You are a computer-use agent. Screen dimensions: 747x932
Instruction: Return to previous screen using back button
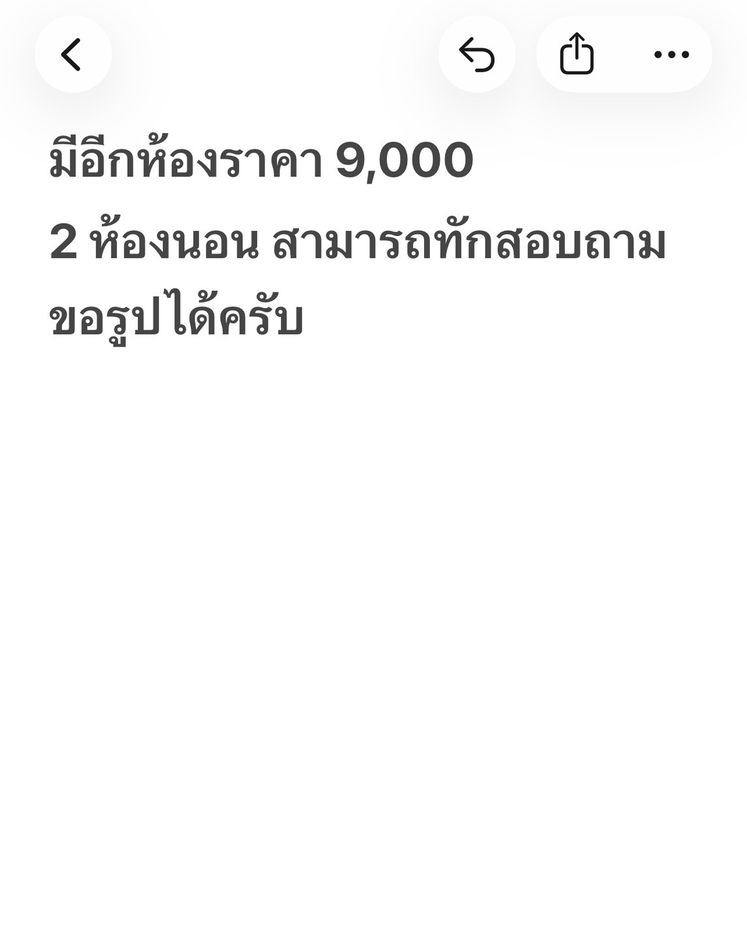[73, 55]
